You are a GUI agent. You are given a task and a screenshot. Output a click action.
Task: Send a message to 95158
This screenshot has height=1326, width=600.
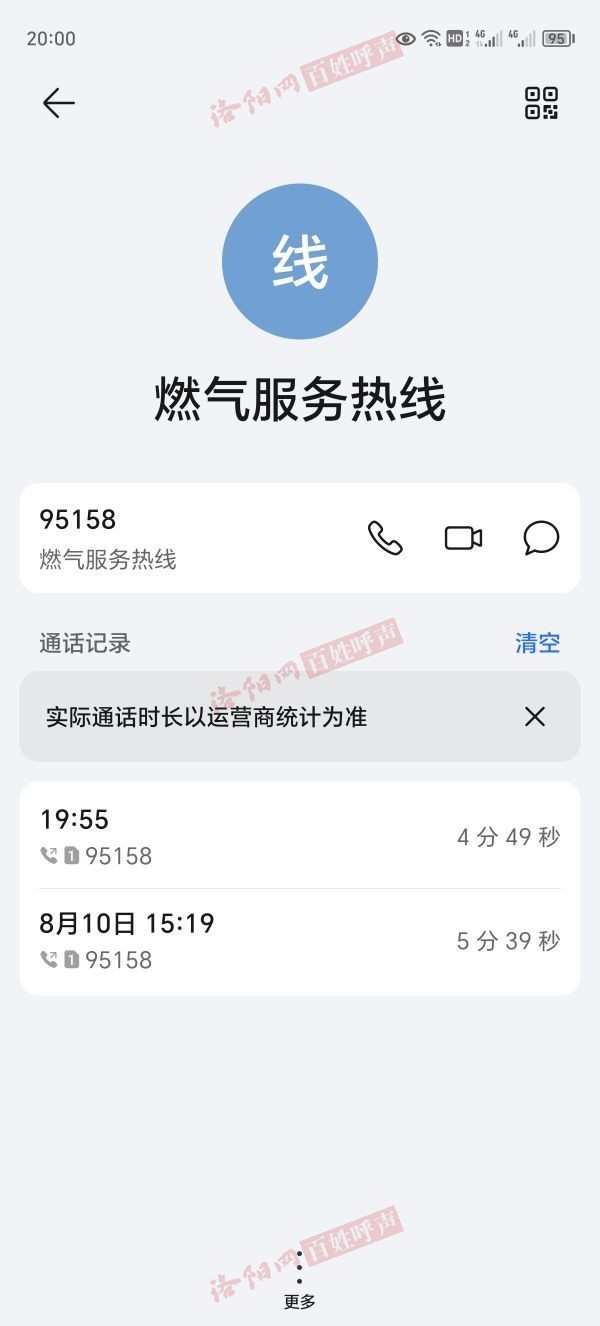(541, 538)
